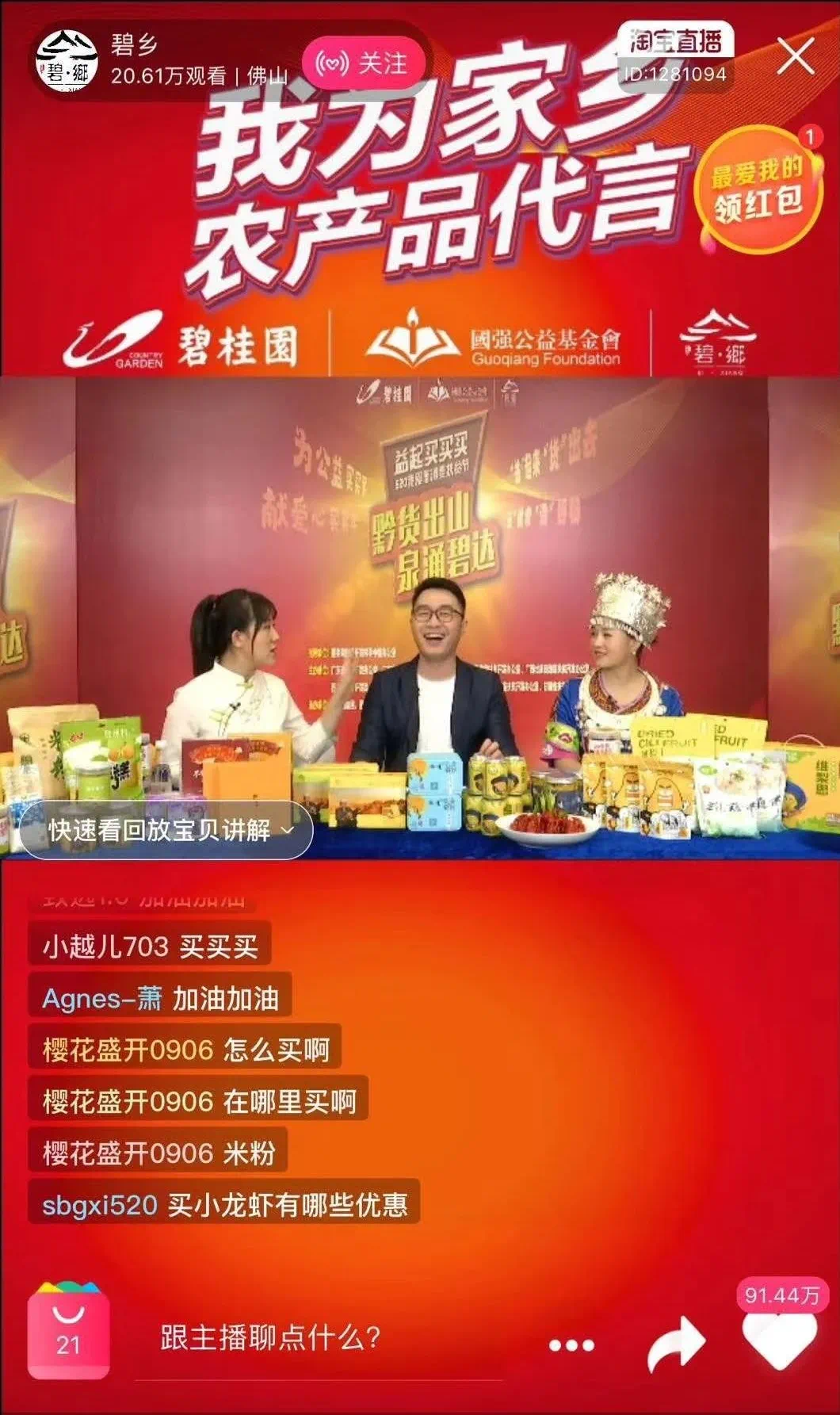This screenshot has height=1415, width=840.
Task: Share this live stream
Action: pos(675,1344)
